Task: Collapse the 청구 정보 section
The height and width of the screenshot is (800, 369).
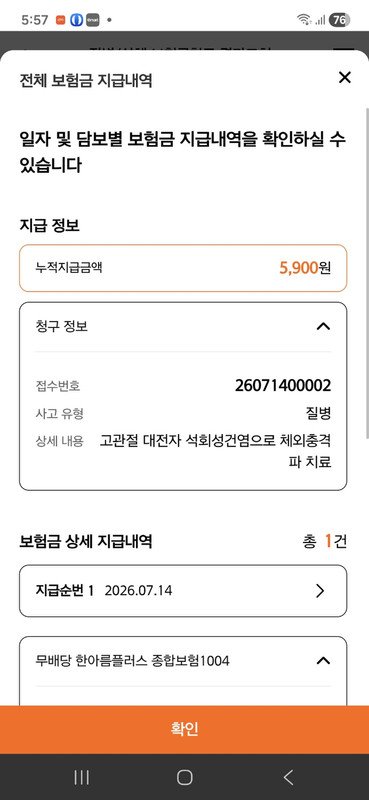Action: [323, 327]
